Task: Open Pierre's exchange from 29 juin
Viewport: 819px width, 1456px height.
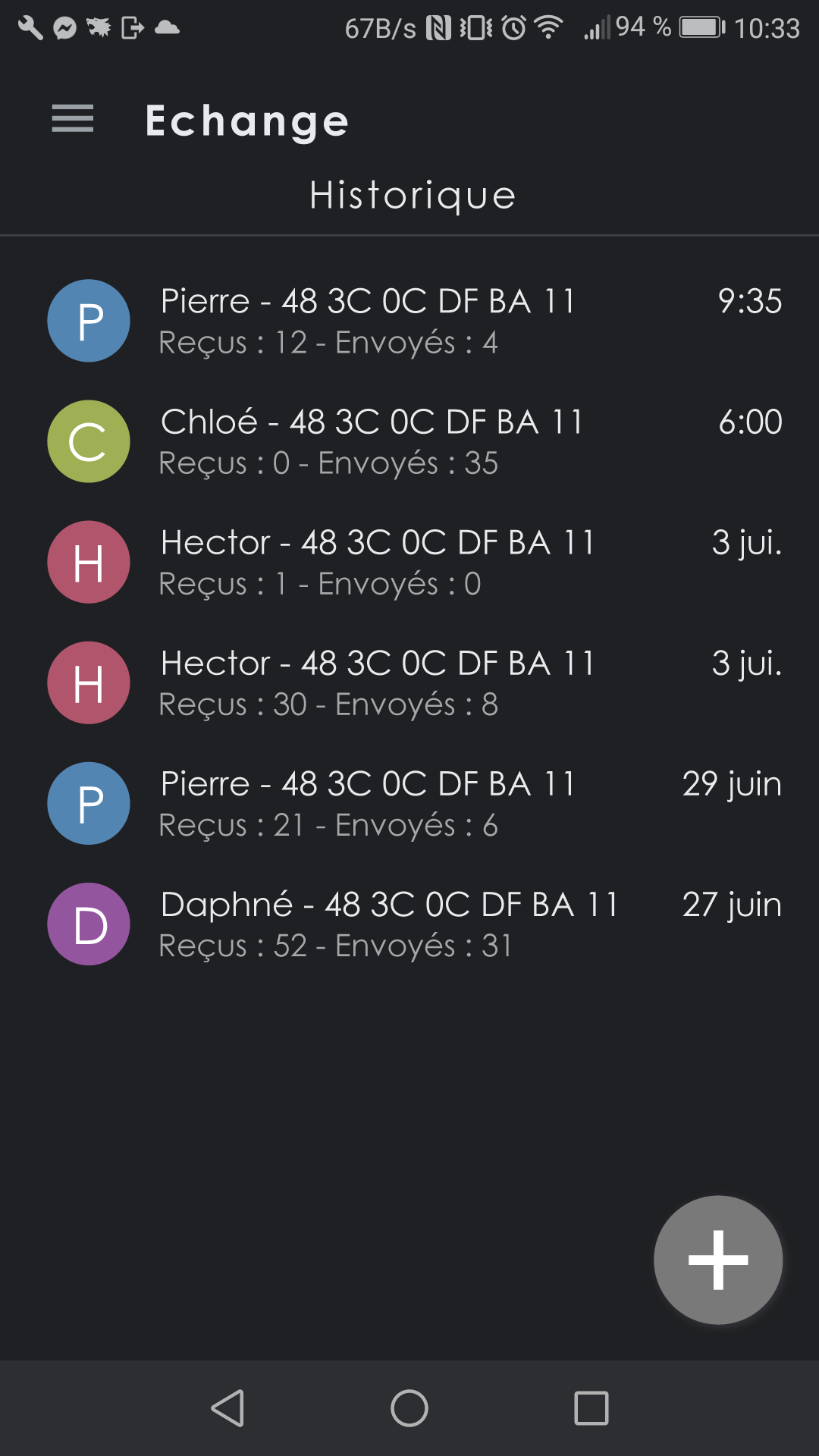Action: click(x=409, y=803)
